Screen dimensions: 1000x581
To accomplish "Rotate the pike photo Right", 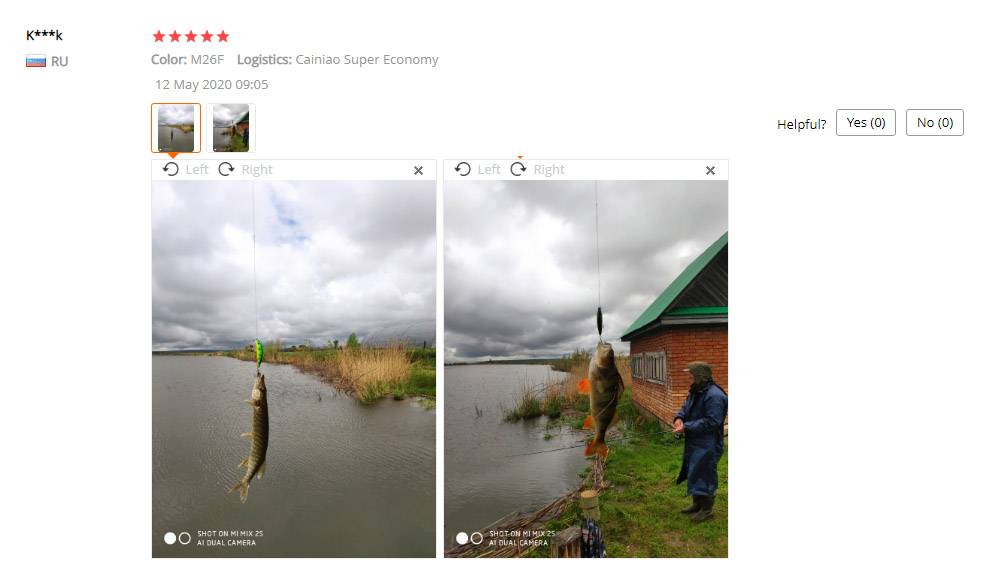I will tap(245, 170).
